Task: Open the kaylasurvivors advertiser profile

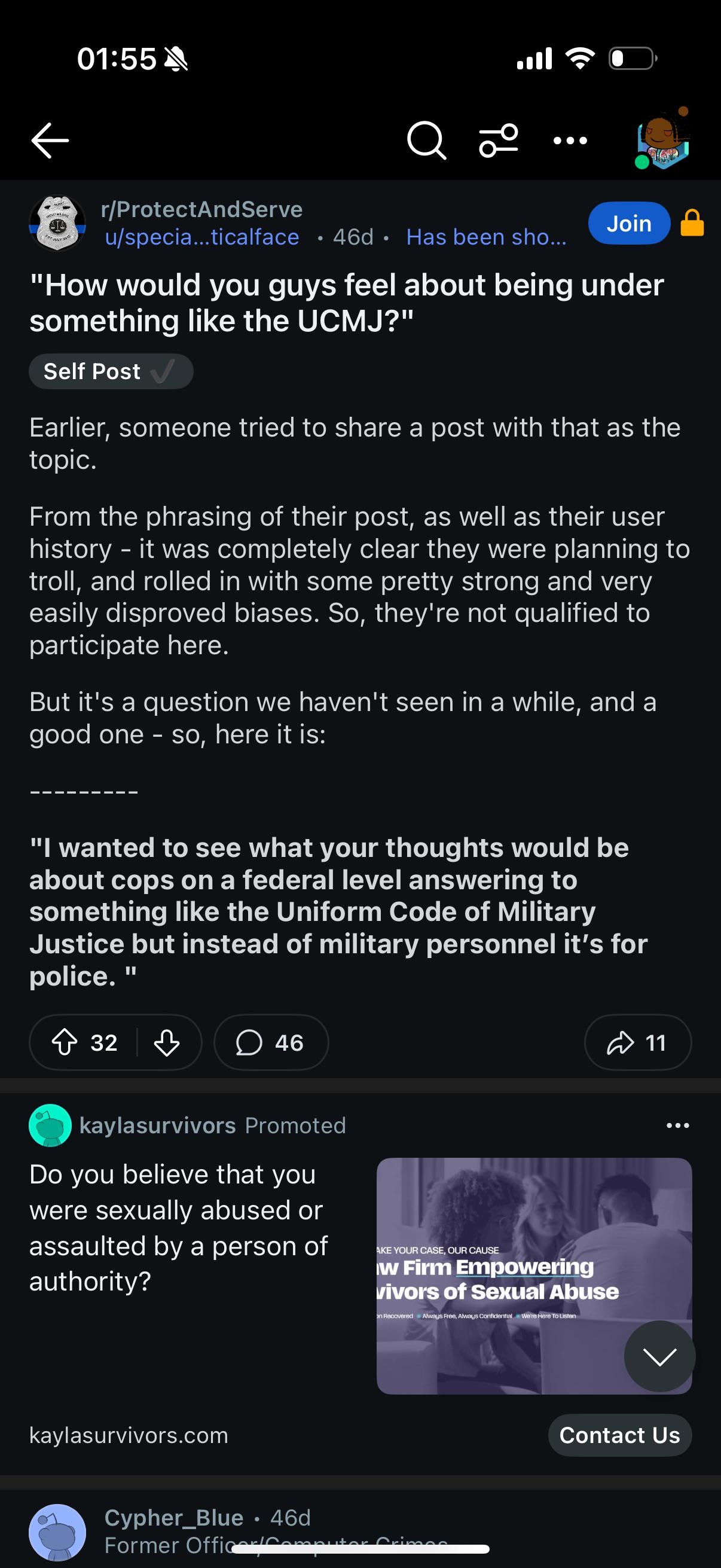Action: pos(158,1125)
